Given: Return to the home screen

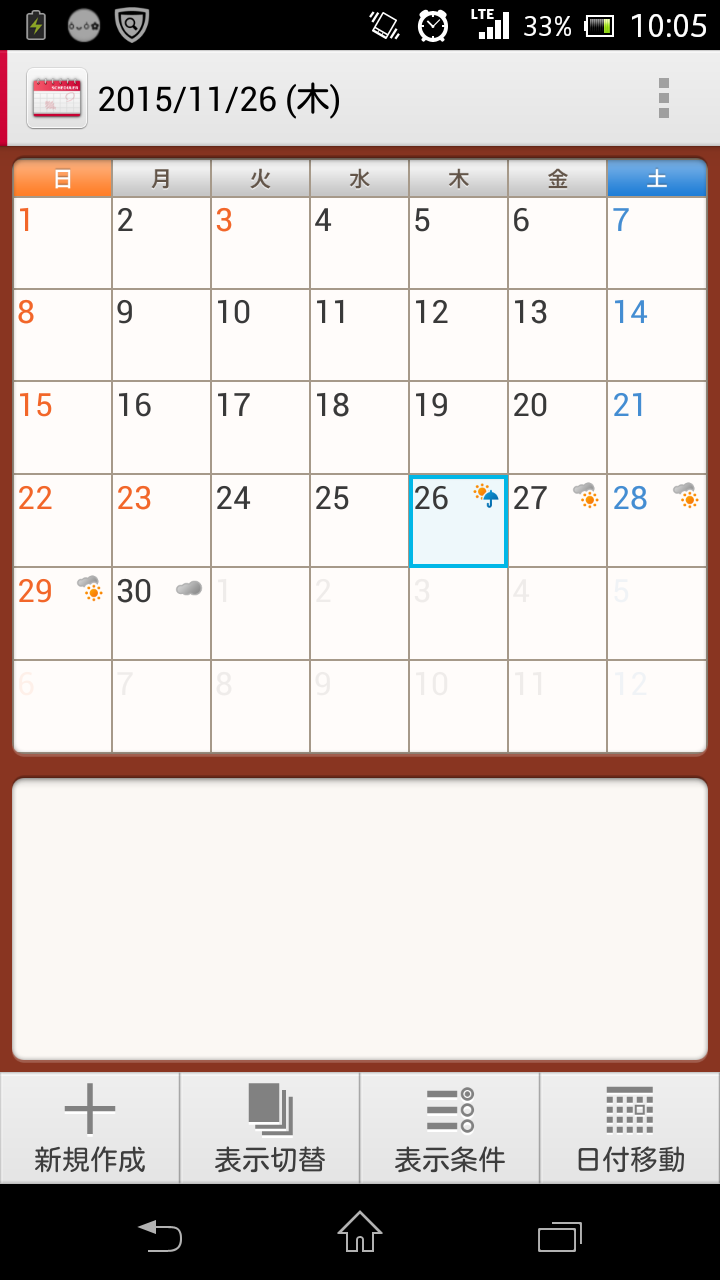Looking at the screenshot, I should point(360,1233).
